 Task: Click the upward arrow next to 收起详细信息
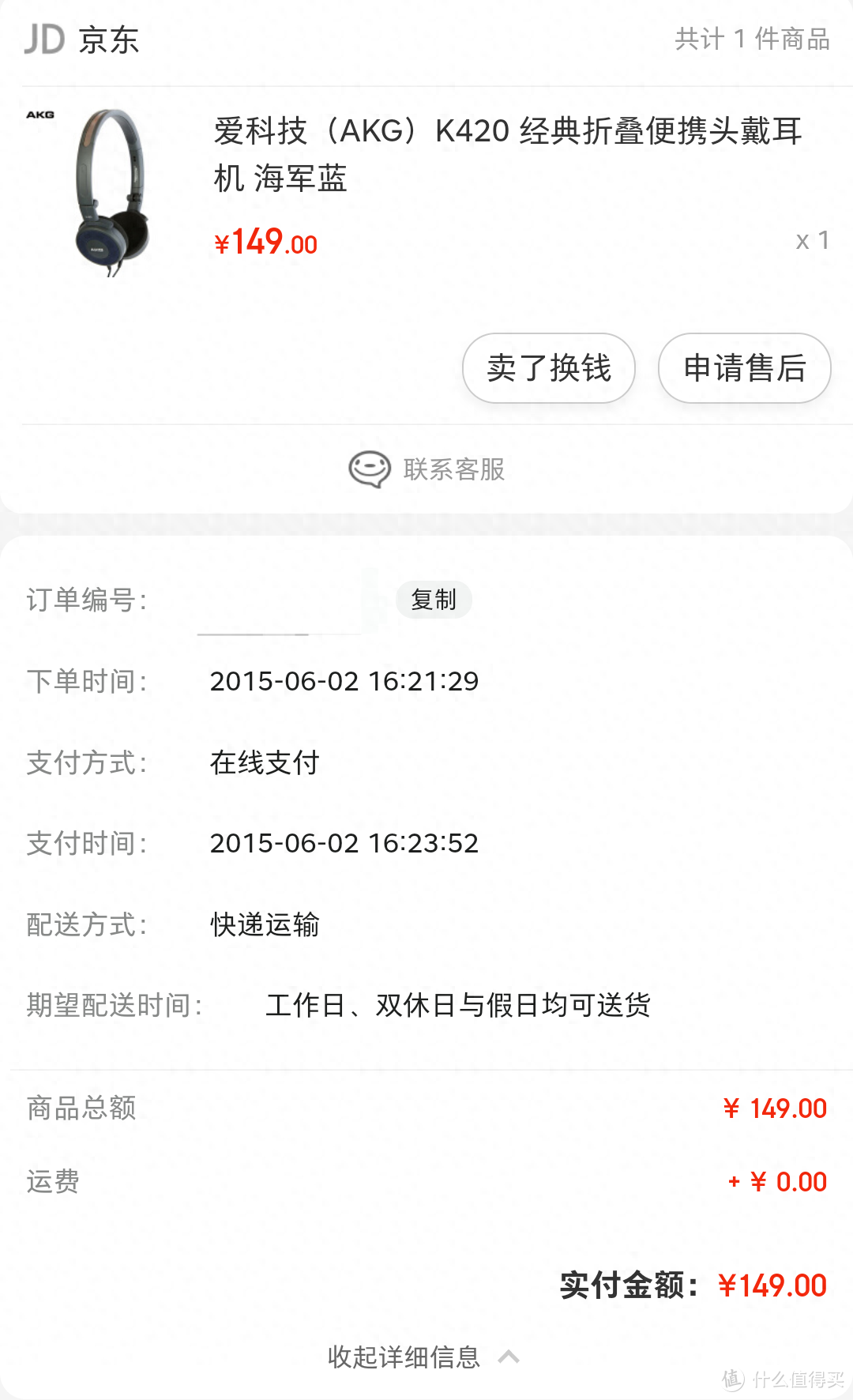[509, 1357]
